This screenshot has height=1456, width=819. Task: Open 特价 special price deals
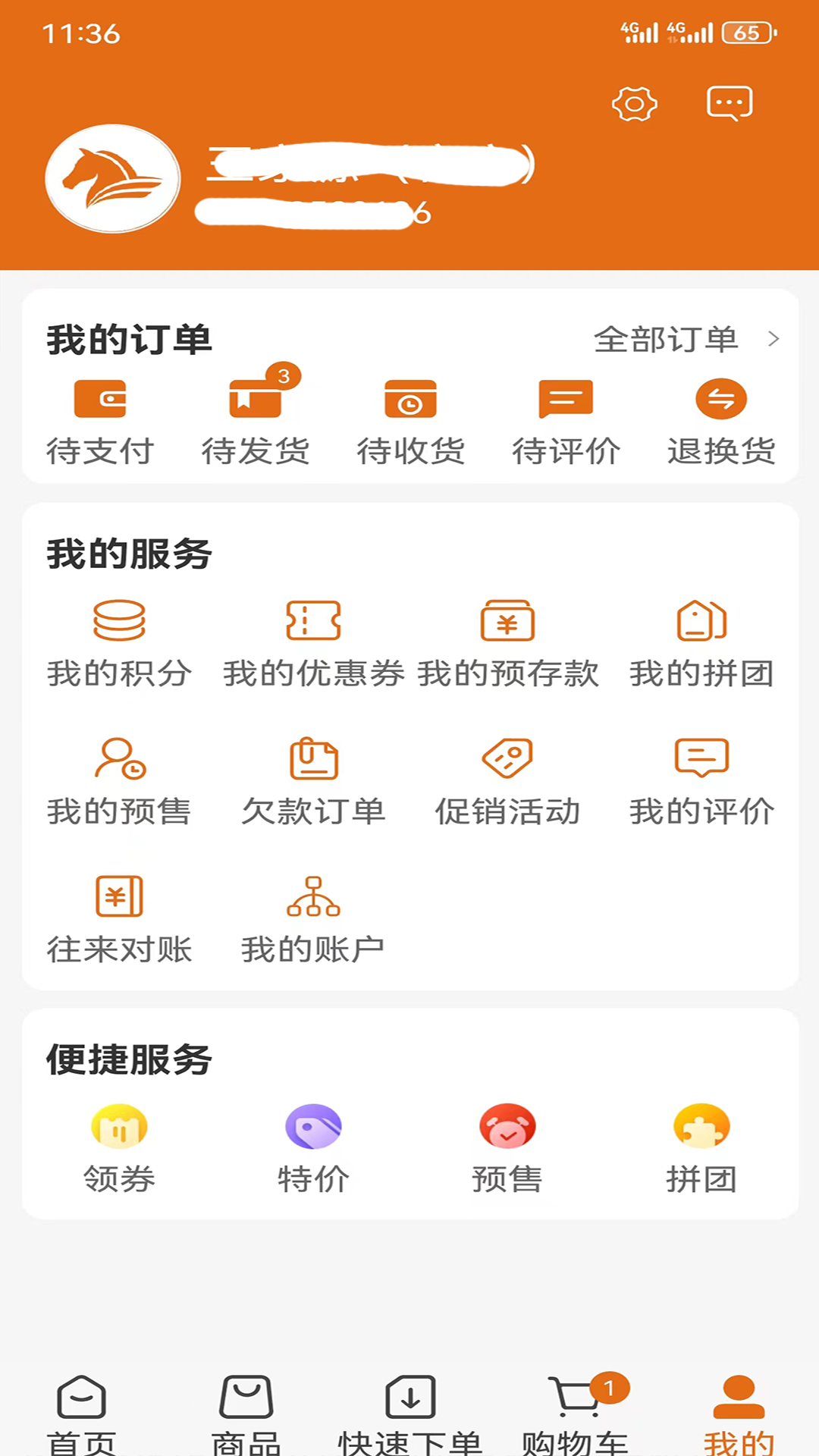[x=313, y=1149]
